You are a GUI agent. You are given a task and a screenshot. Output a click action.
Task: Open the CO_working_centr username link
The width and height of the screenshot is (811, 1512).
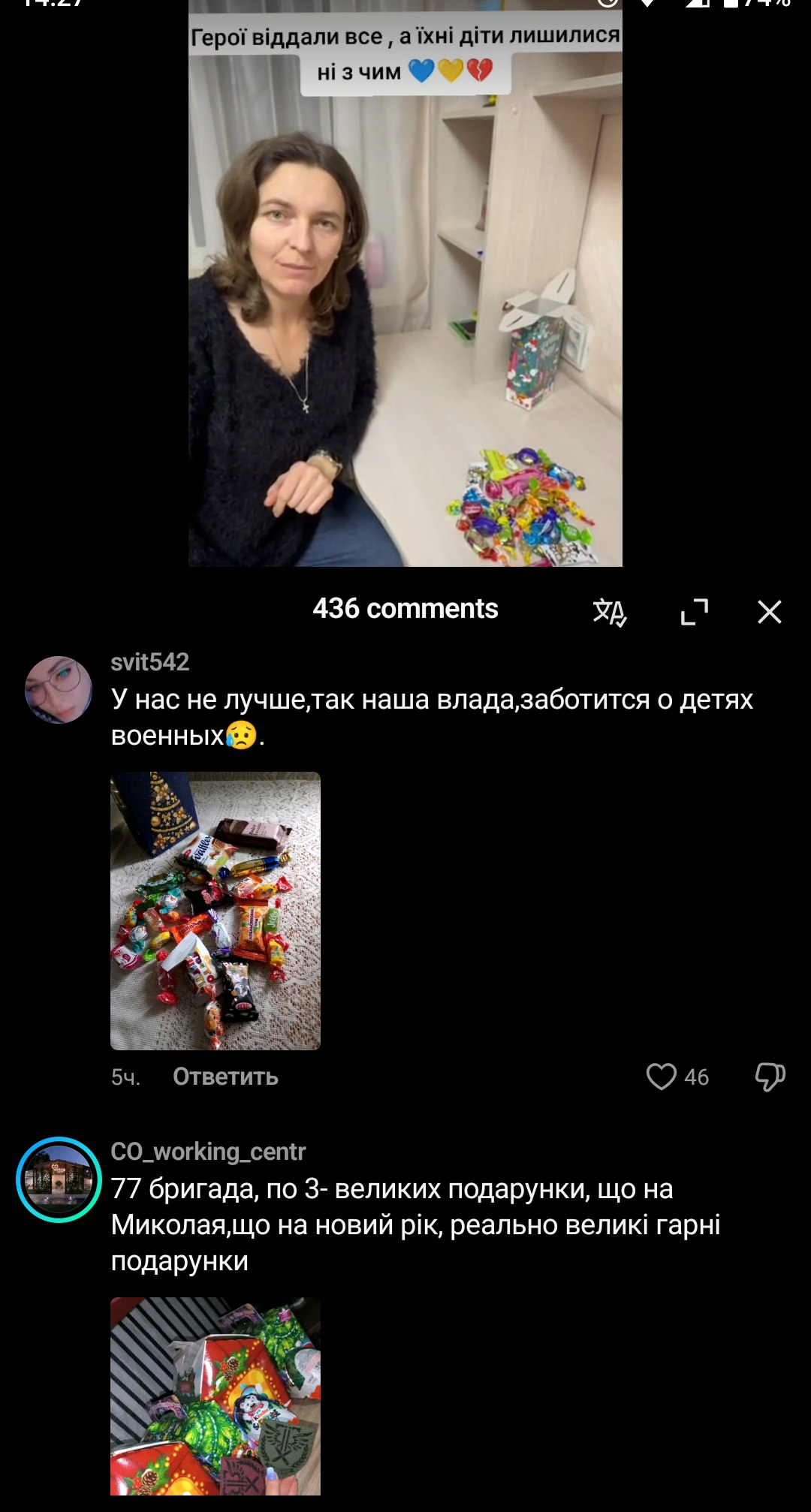pos(208,1152)
